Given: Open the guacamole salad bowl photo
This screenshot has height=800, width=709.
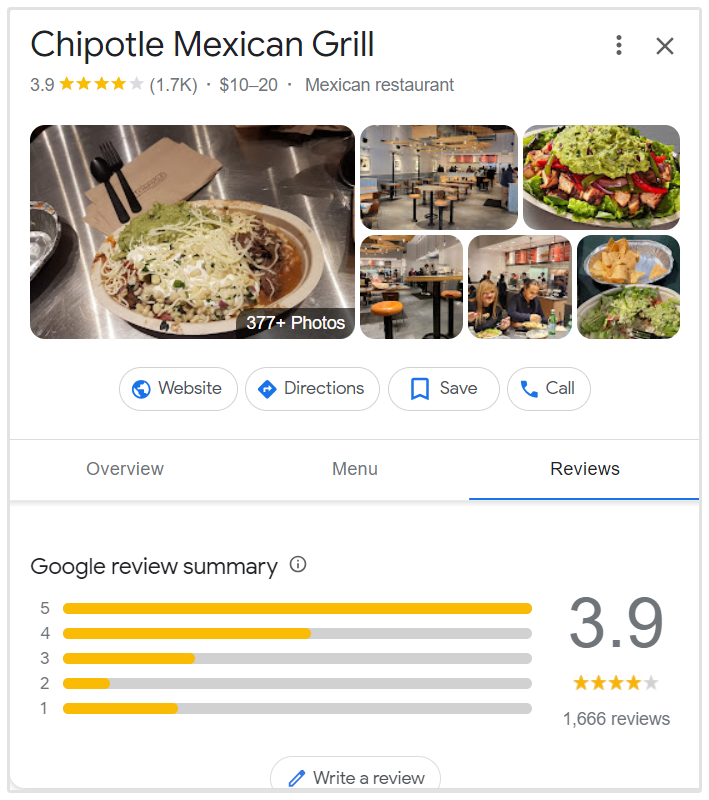Looking at the screenshot, I should click(601, 177).
